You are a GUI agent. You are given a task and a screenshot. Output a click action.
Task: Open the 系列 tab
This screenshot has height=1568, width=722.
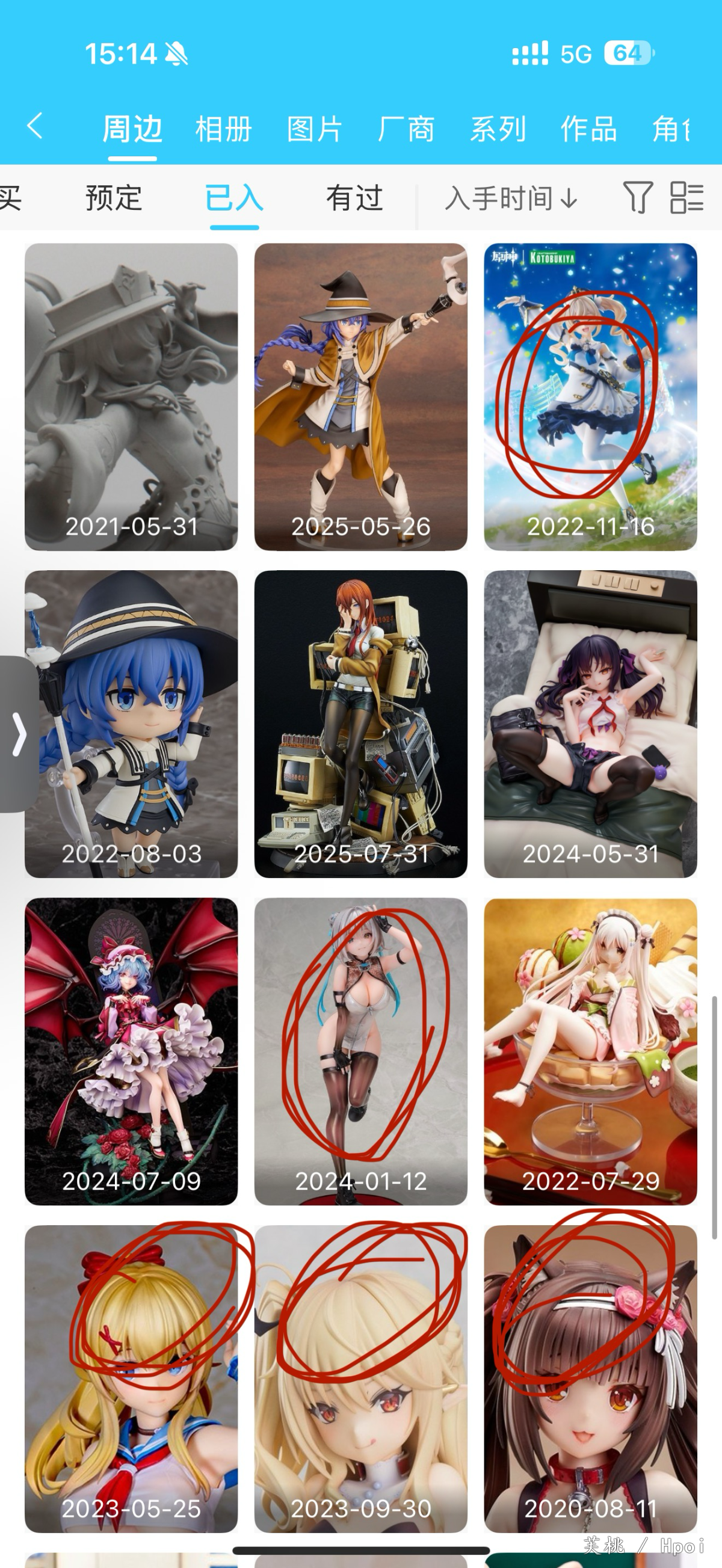click(498, 129)
